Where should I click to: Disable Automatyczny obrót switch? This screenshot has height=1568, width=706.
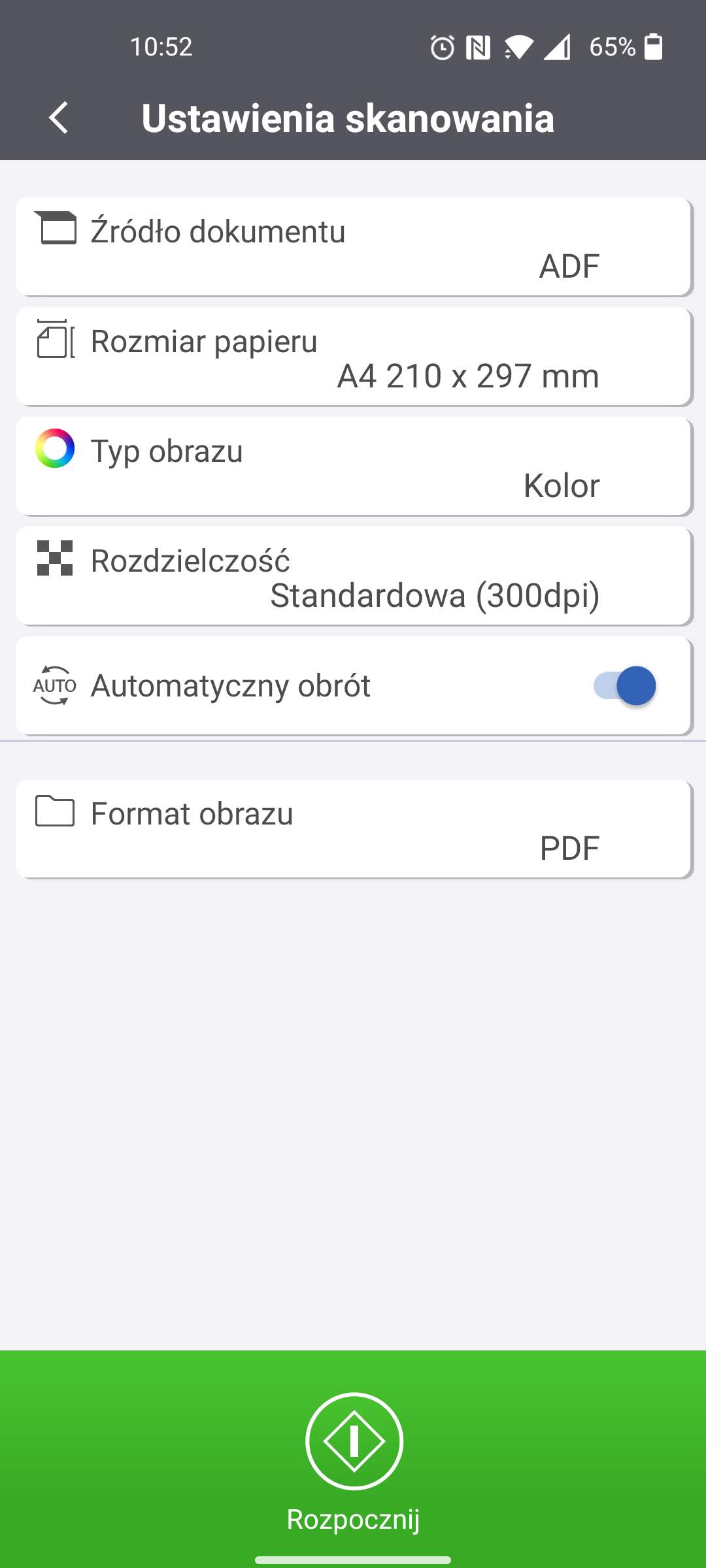pos(624,686)
